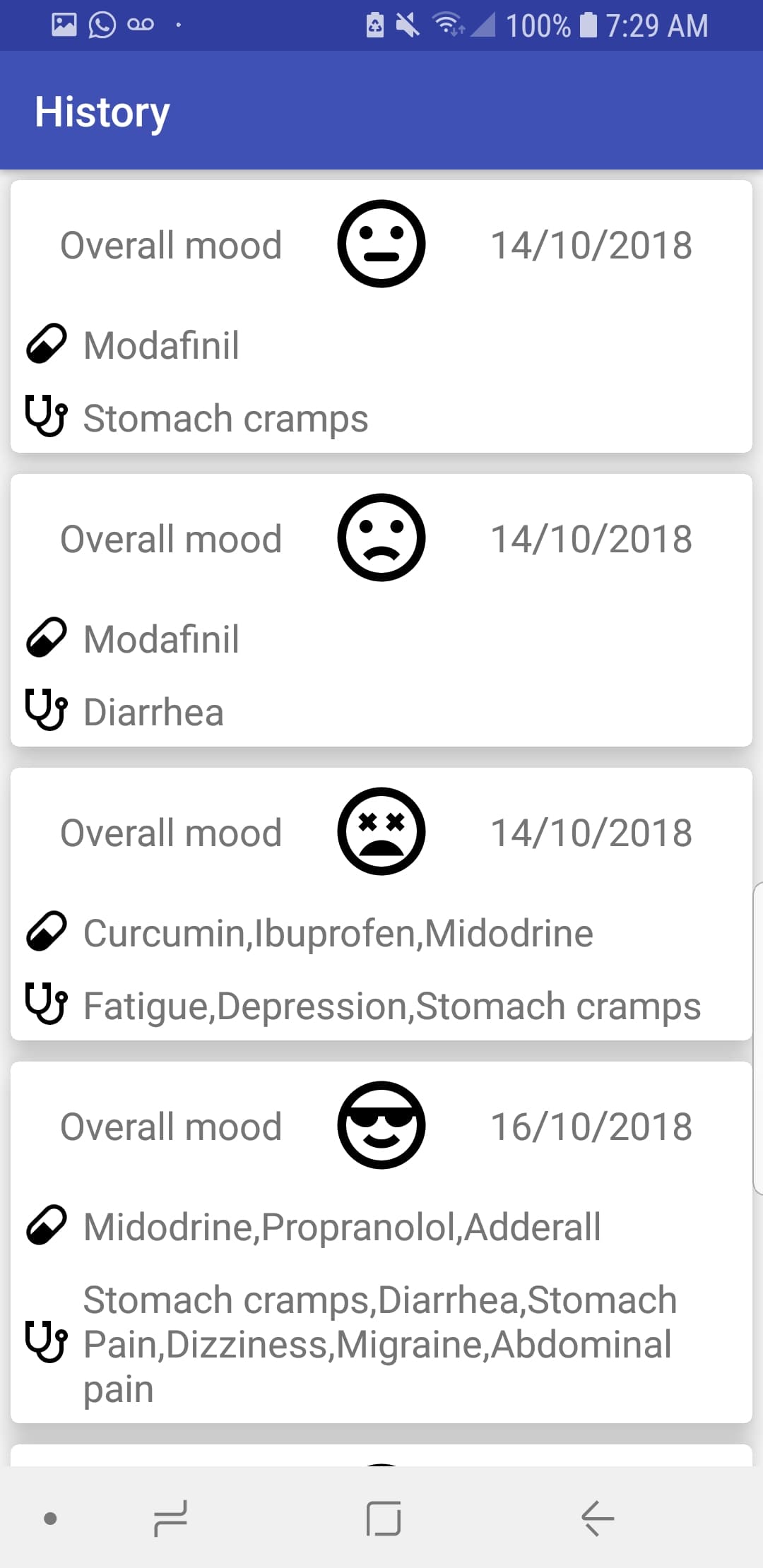Open the history entry with Stomach cramps symptom
This screenshot has height=1568, width=763.
click(x=381, y=316)
